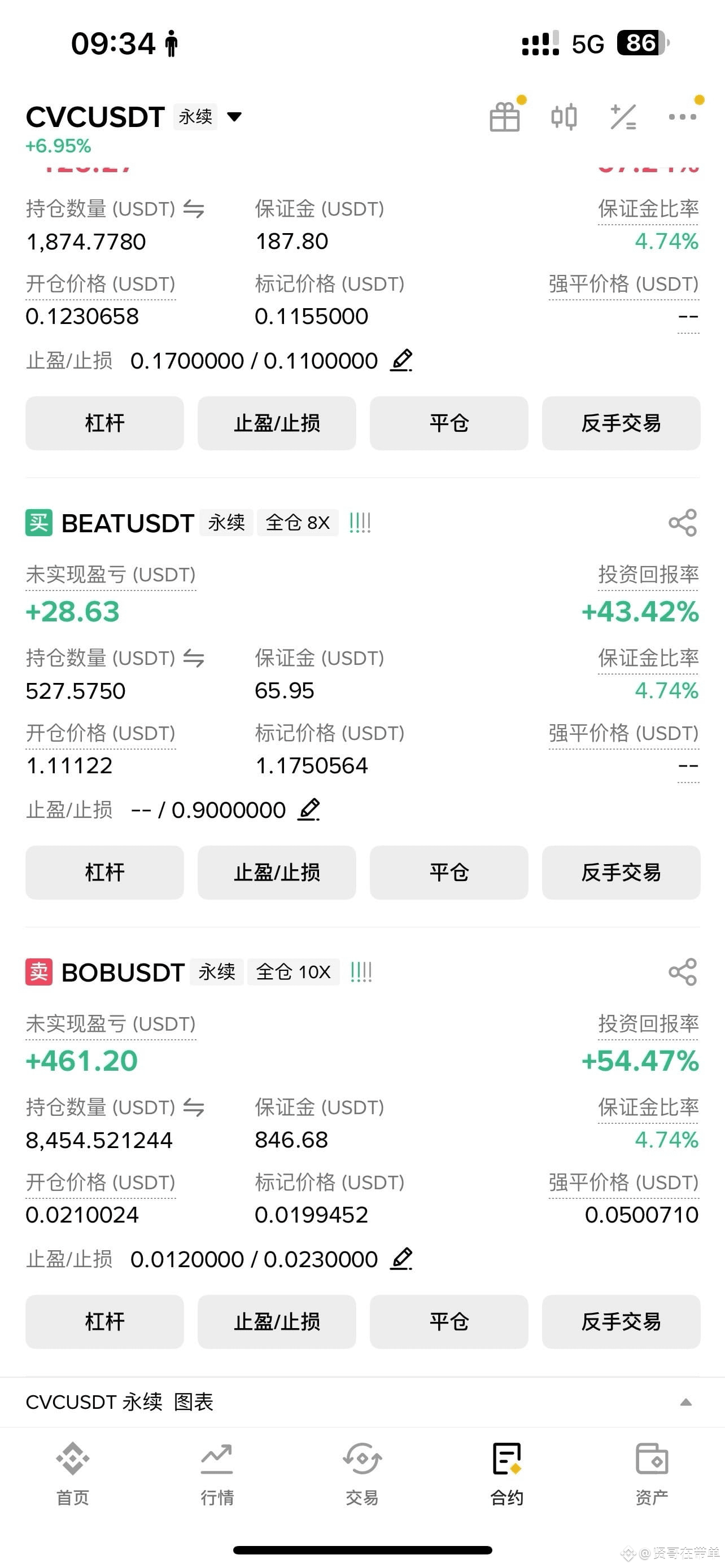Tap 反手交易 for the BEATUSDT position
This screenshot has height=1568, width=725.
coord(621,872)
